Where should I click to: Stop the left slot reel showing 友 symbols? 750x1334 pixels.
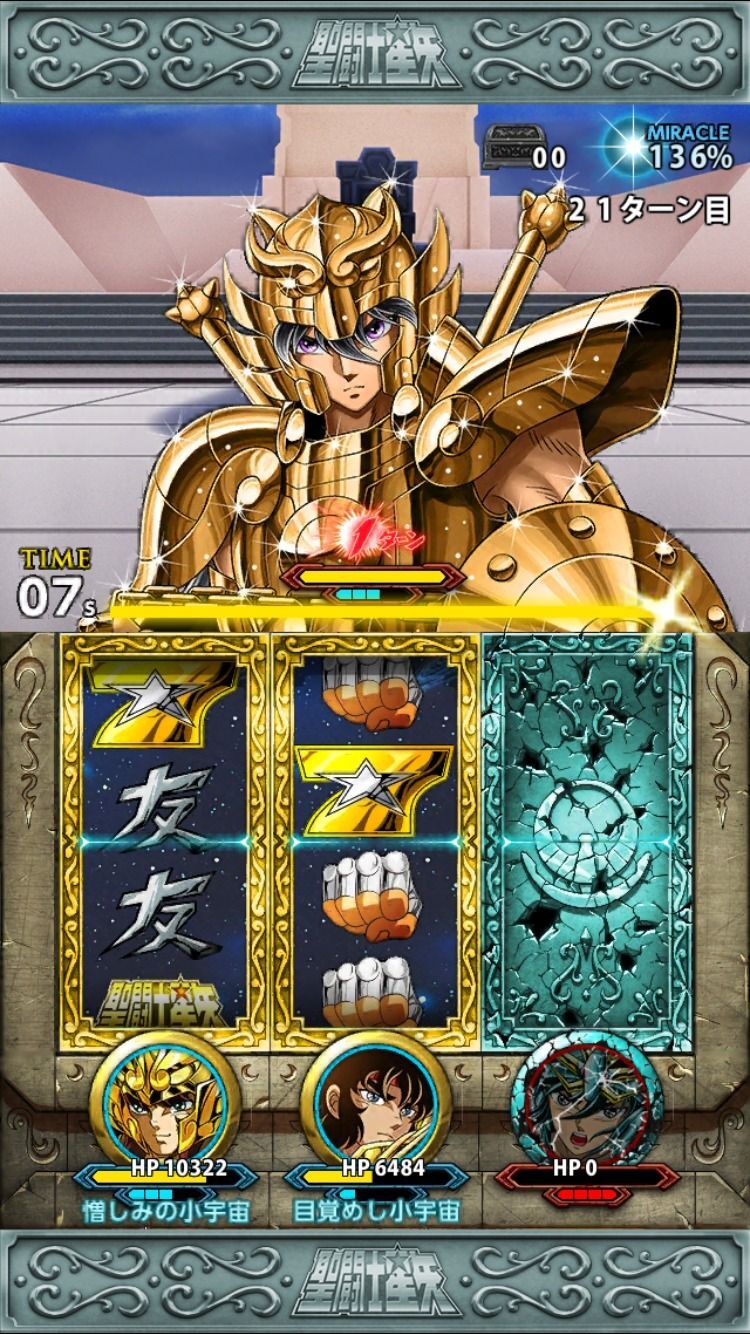coord(164,843)
